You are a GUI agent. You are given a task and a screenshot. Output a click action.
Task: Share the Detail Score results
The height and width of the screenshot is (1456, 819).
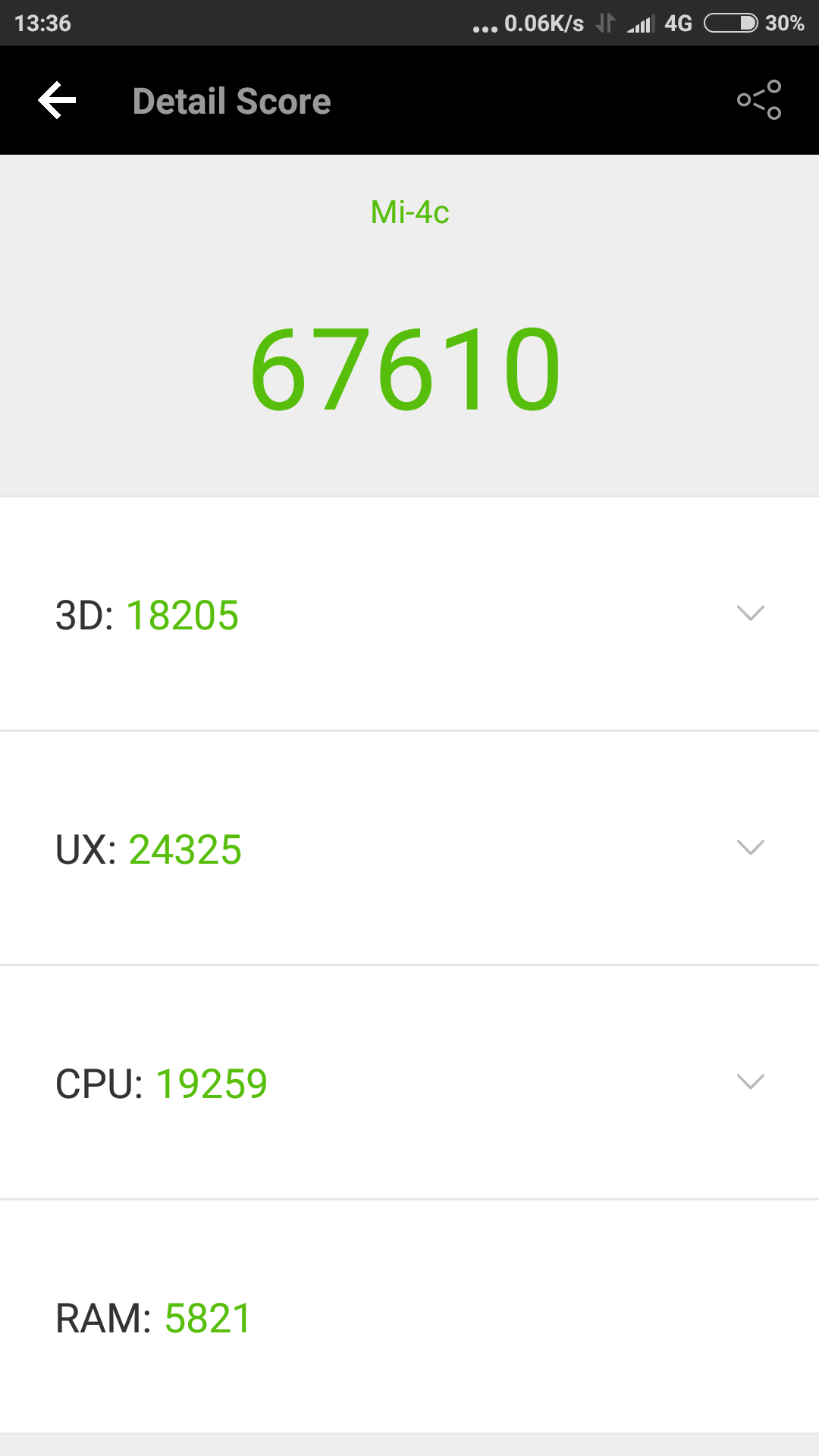[759, 100]
